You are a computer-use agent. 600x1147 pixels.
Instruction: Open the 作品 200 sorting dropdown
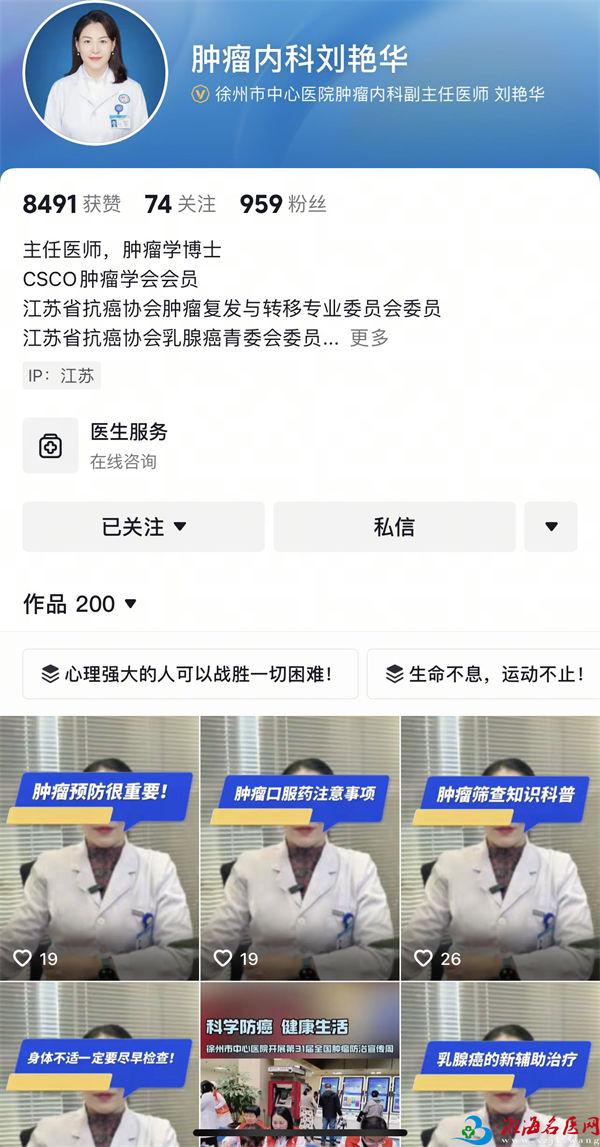pos(81,604)
